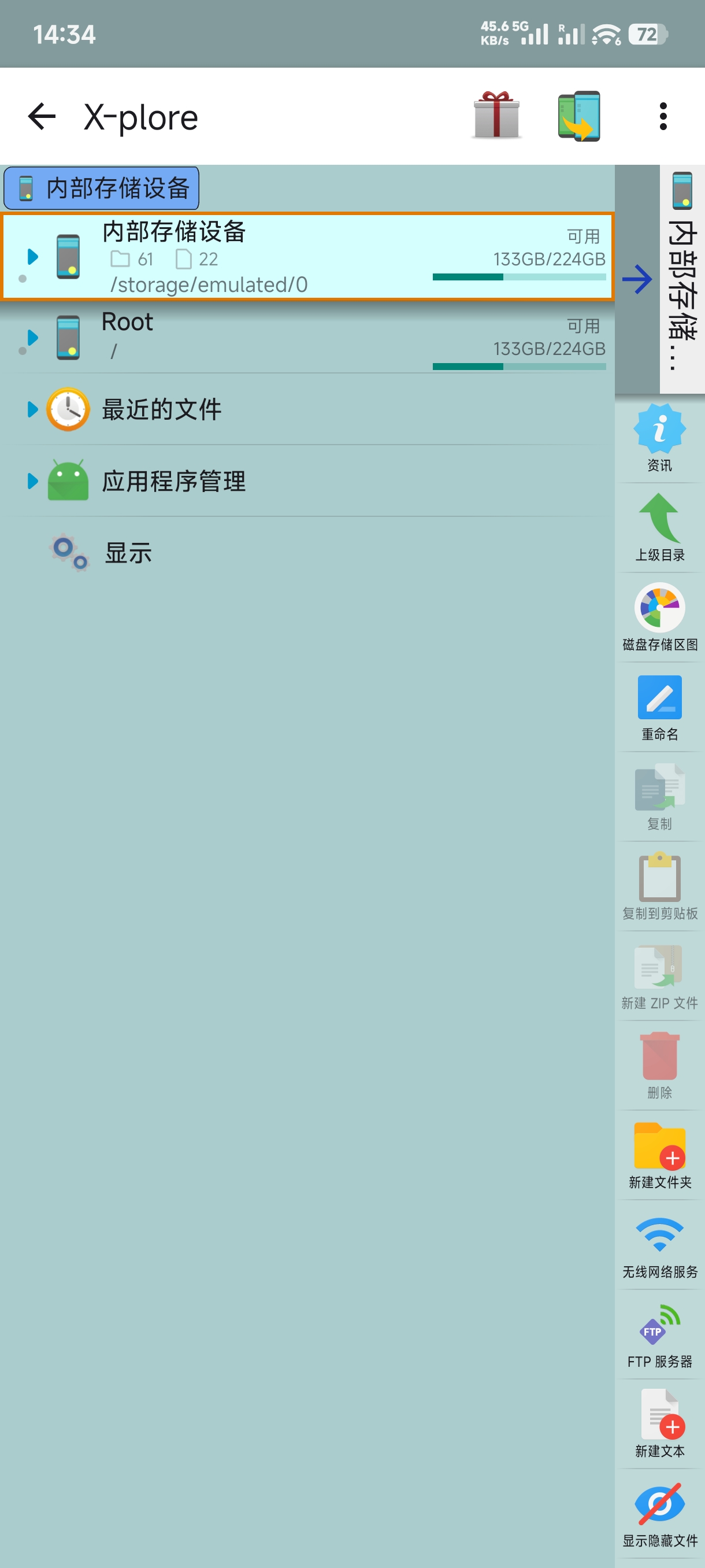Click the gift icon in toolbar

point(496,116)
